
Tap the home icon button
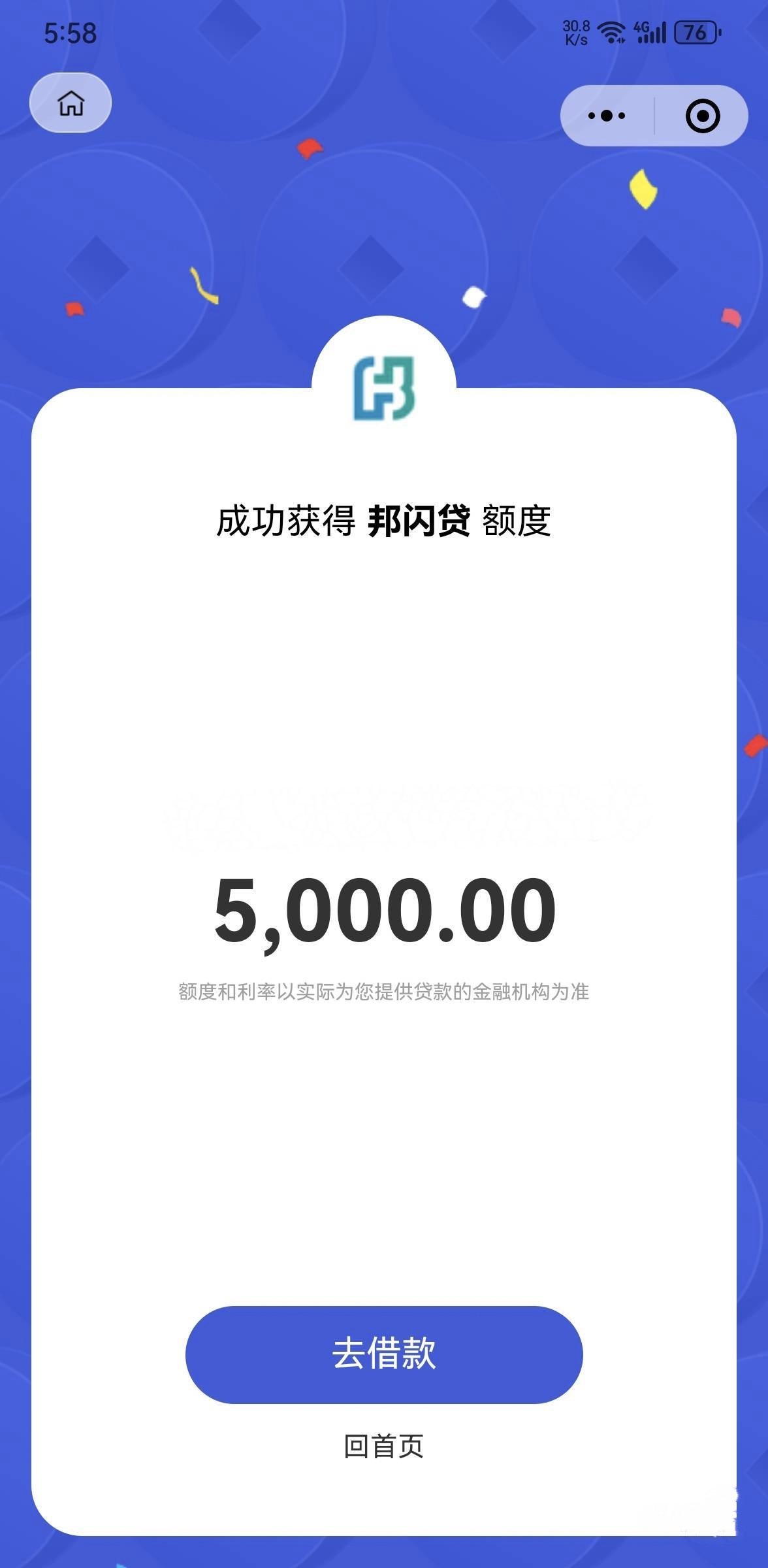click(71, 103)
